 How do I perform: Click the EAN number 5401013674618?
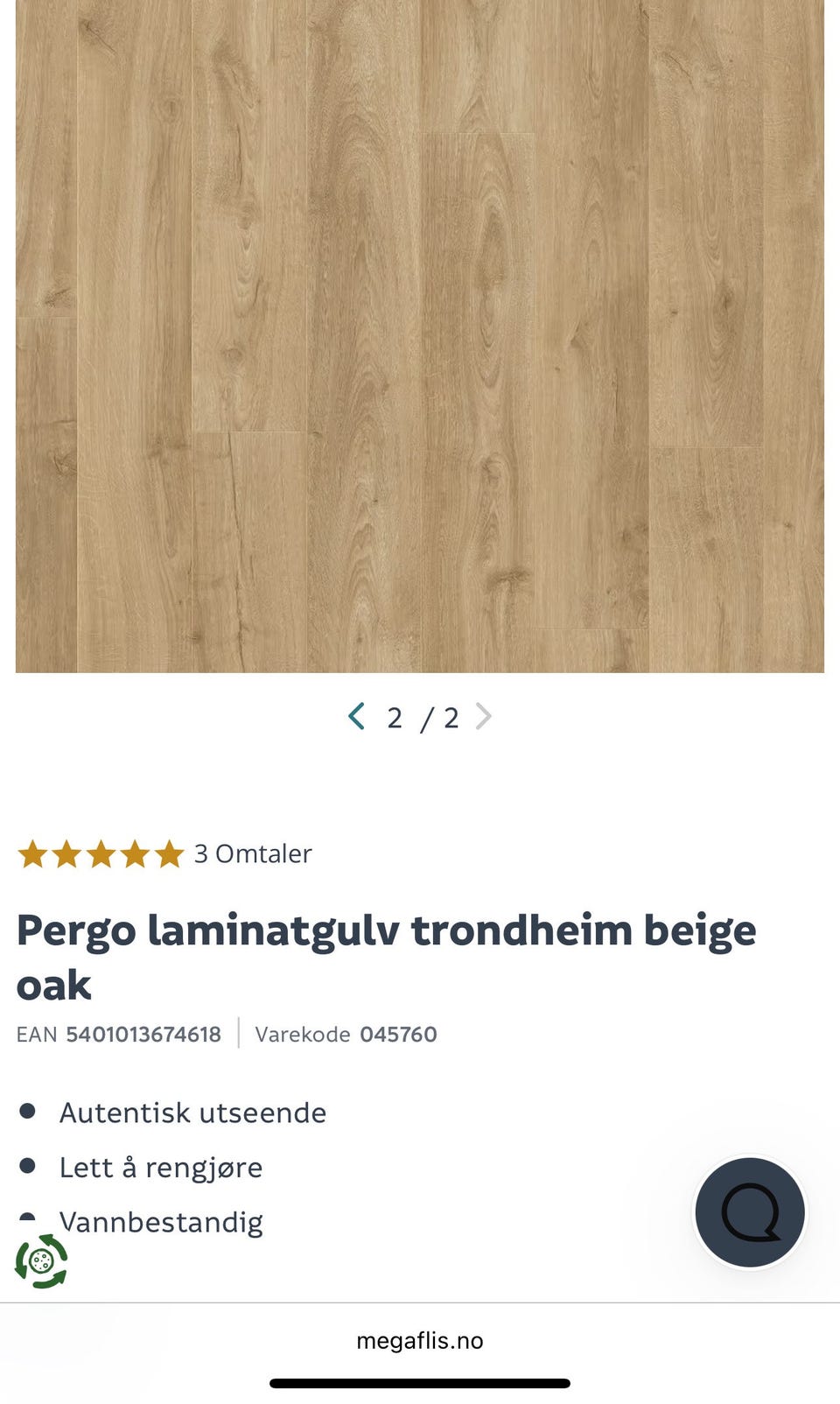(143, 1034)
